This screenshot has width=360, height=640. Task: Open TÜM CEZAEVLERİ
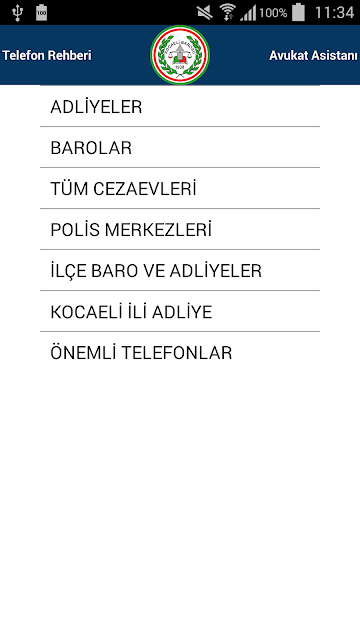(180, 188)
